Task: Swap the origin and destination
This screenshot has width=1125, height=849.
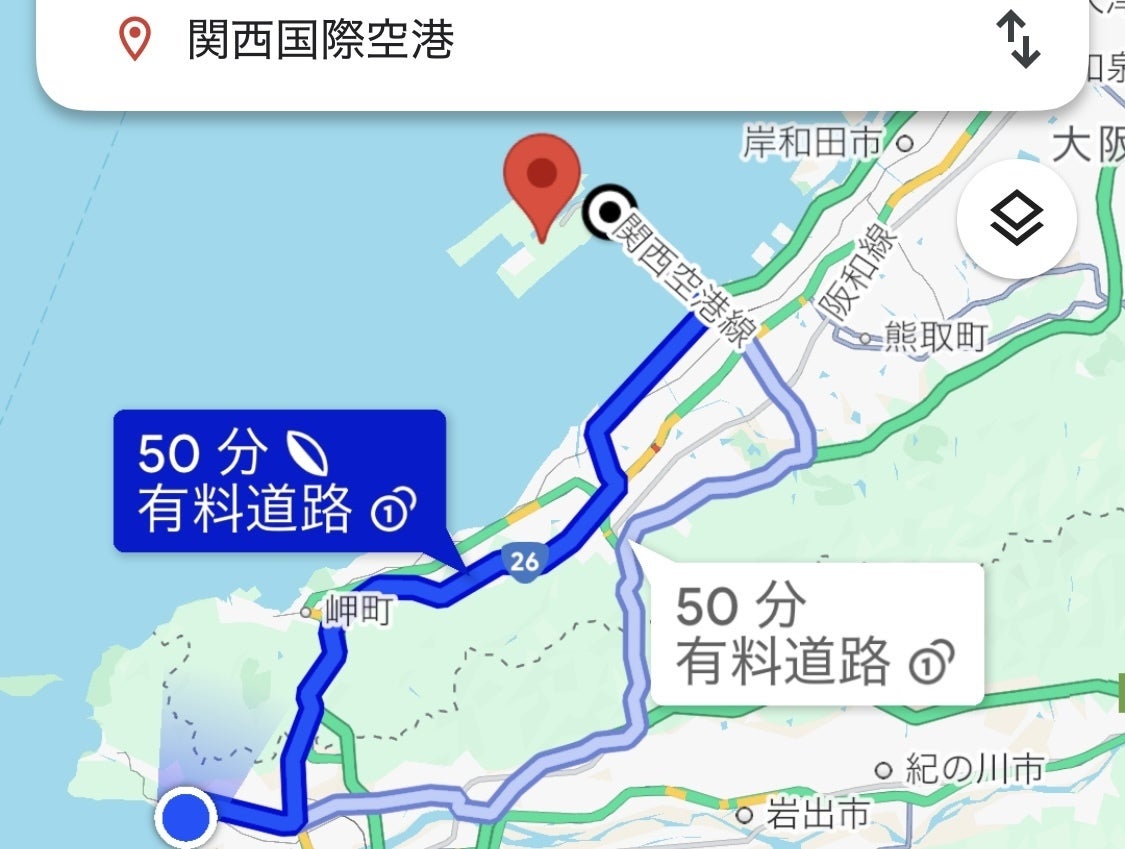Action: tap(1017, 40)
